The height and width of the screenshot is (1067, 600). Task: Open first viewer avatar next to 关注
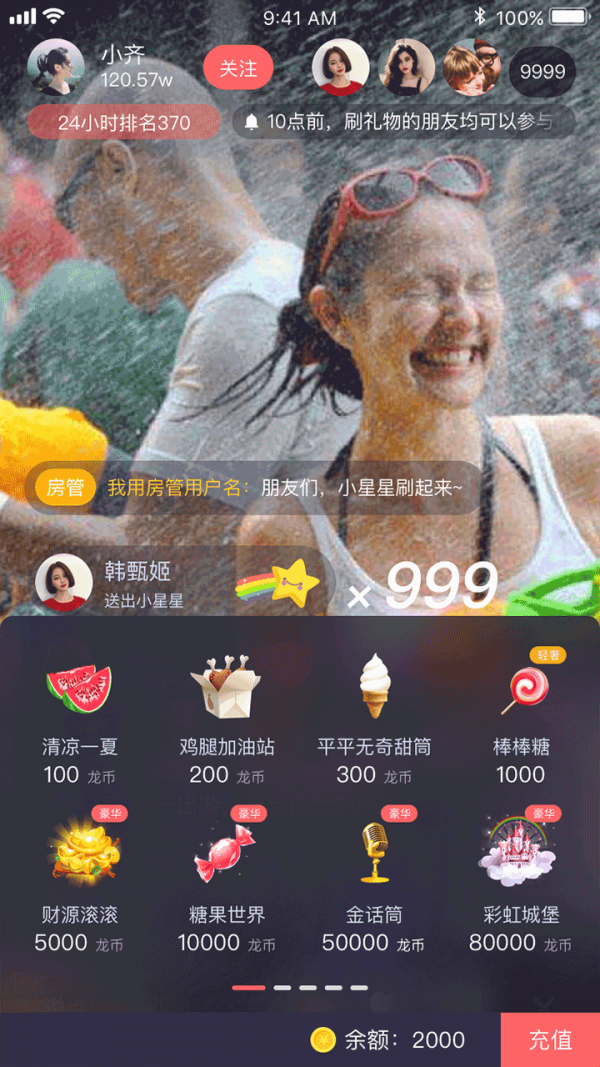[341, 68]
